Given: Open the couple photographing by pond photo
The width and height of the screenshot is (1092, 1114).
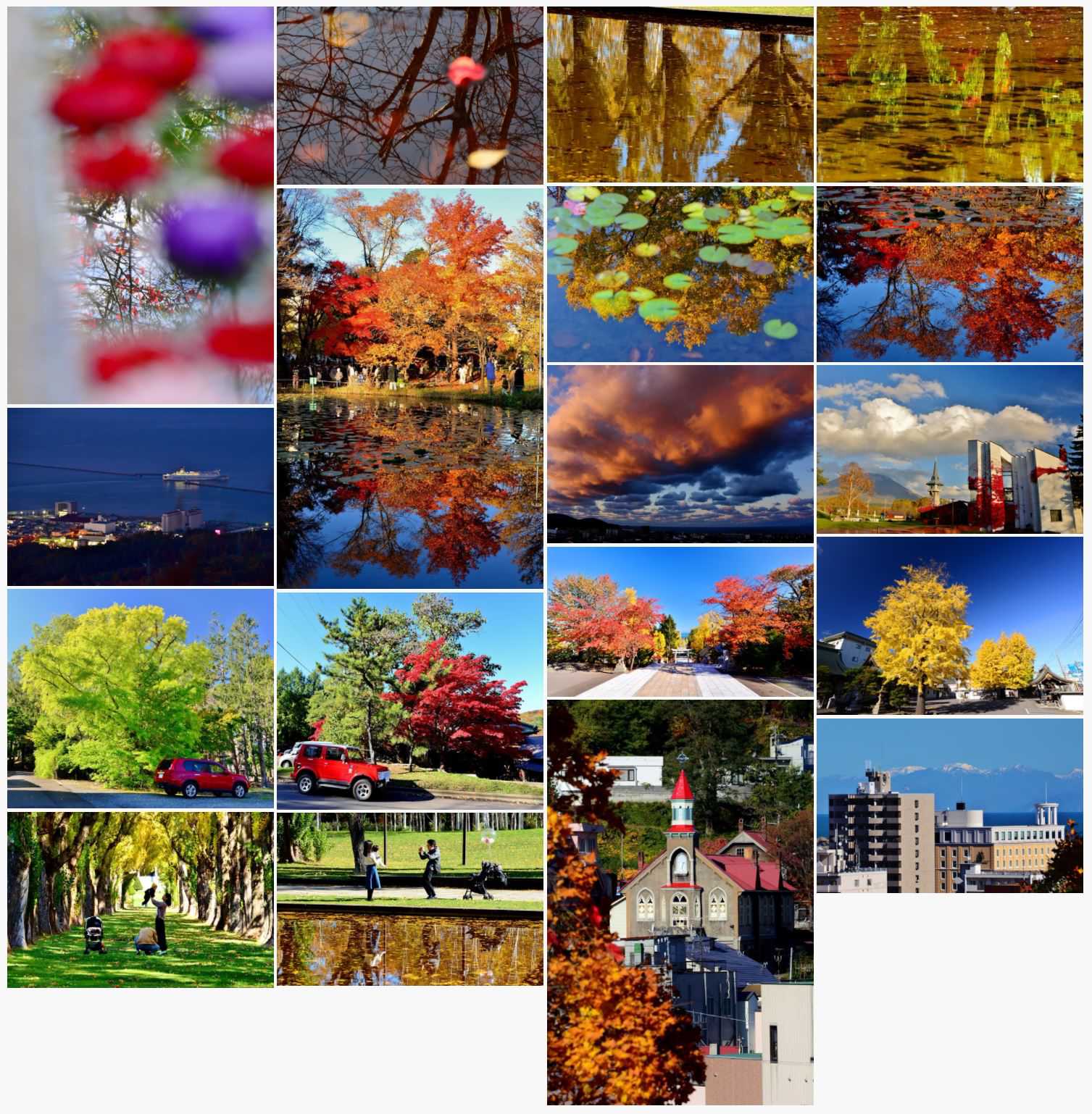Looking at the screenshot, I should coord(409,899).
